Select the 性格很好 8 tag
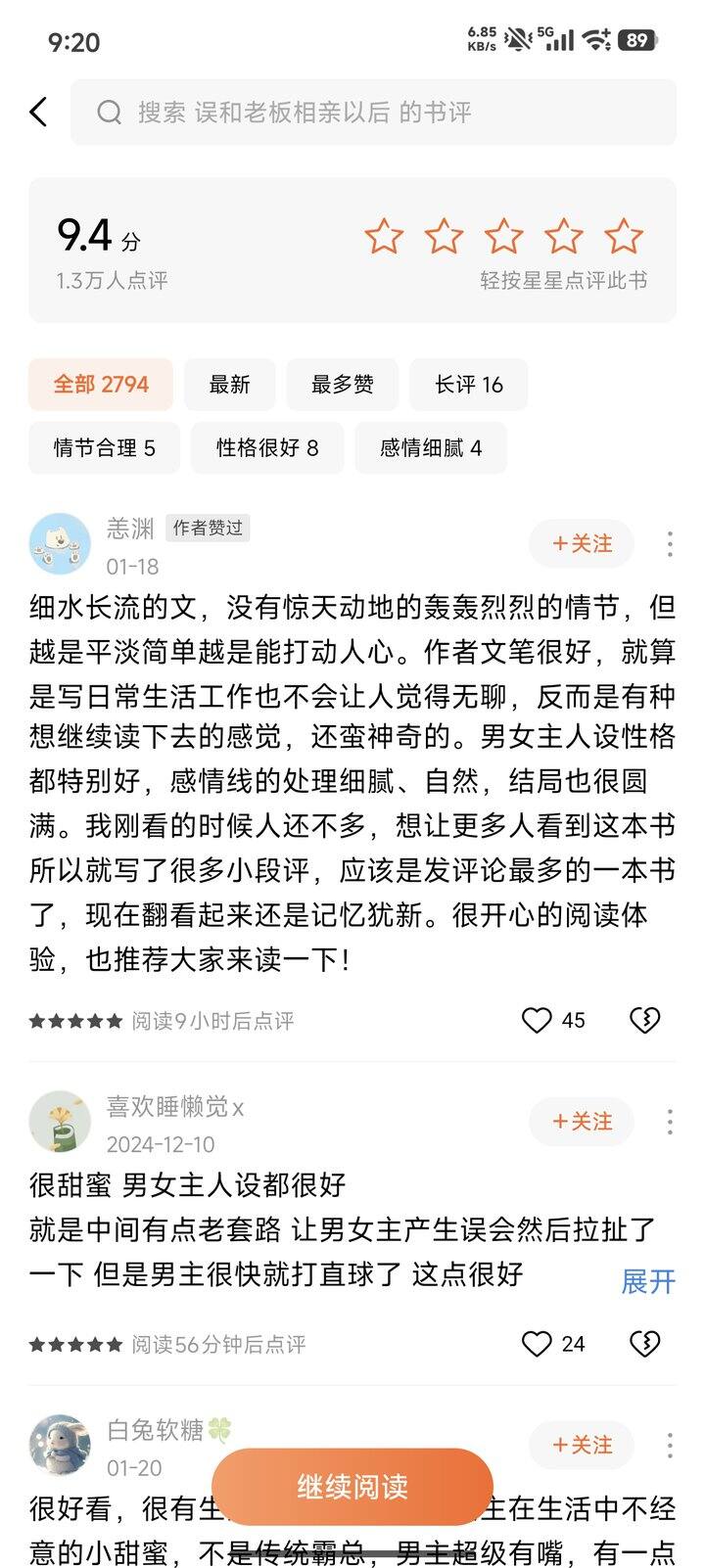The width and height of the screenshot is (705, 1568). pos(267,447)
